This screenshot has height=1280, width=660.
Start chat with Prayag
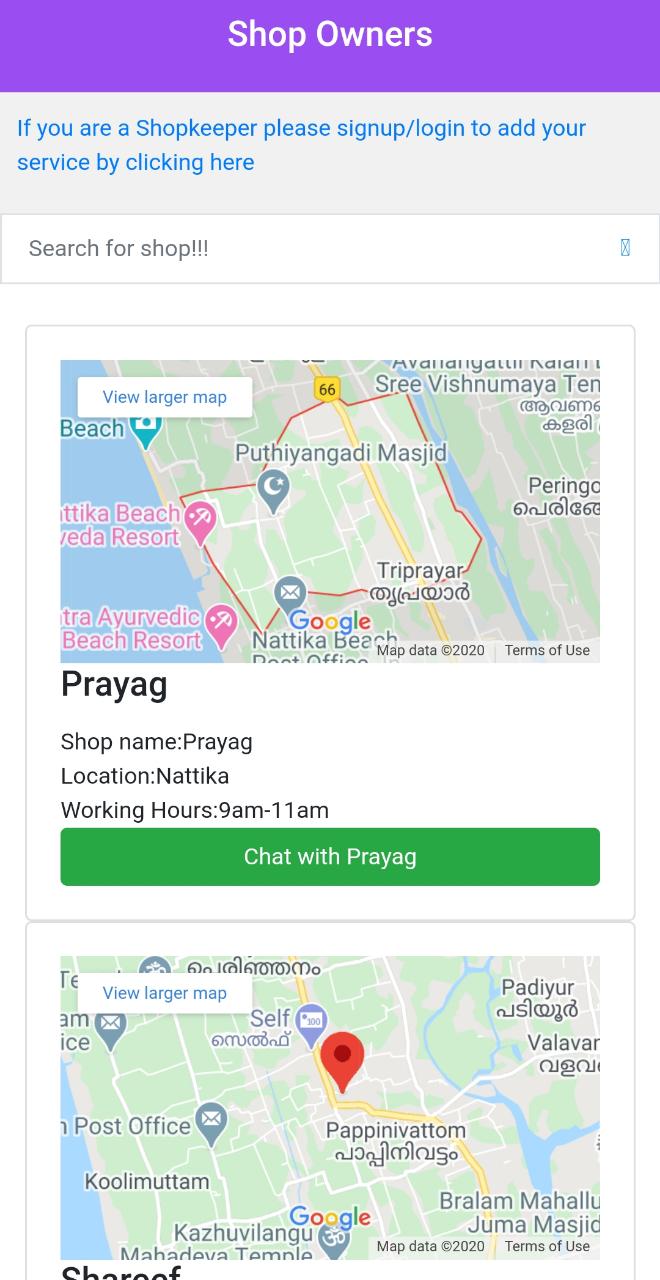[330, 857]
